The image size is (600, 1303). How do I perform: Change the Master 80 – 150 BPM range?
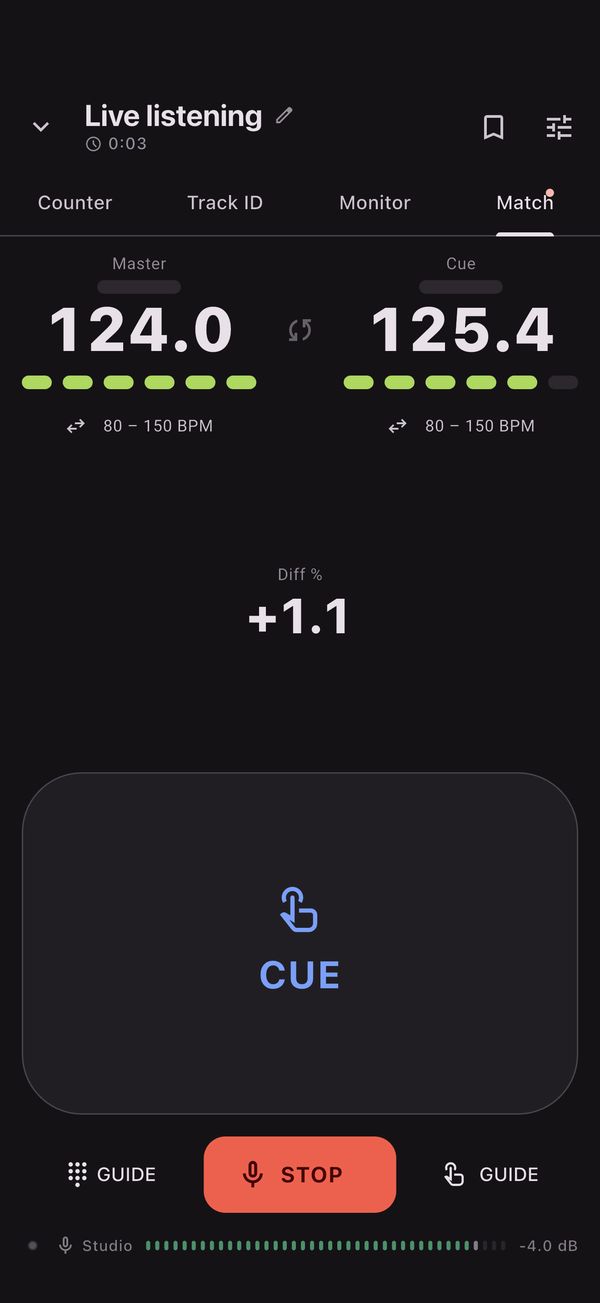140,426
